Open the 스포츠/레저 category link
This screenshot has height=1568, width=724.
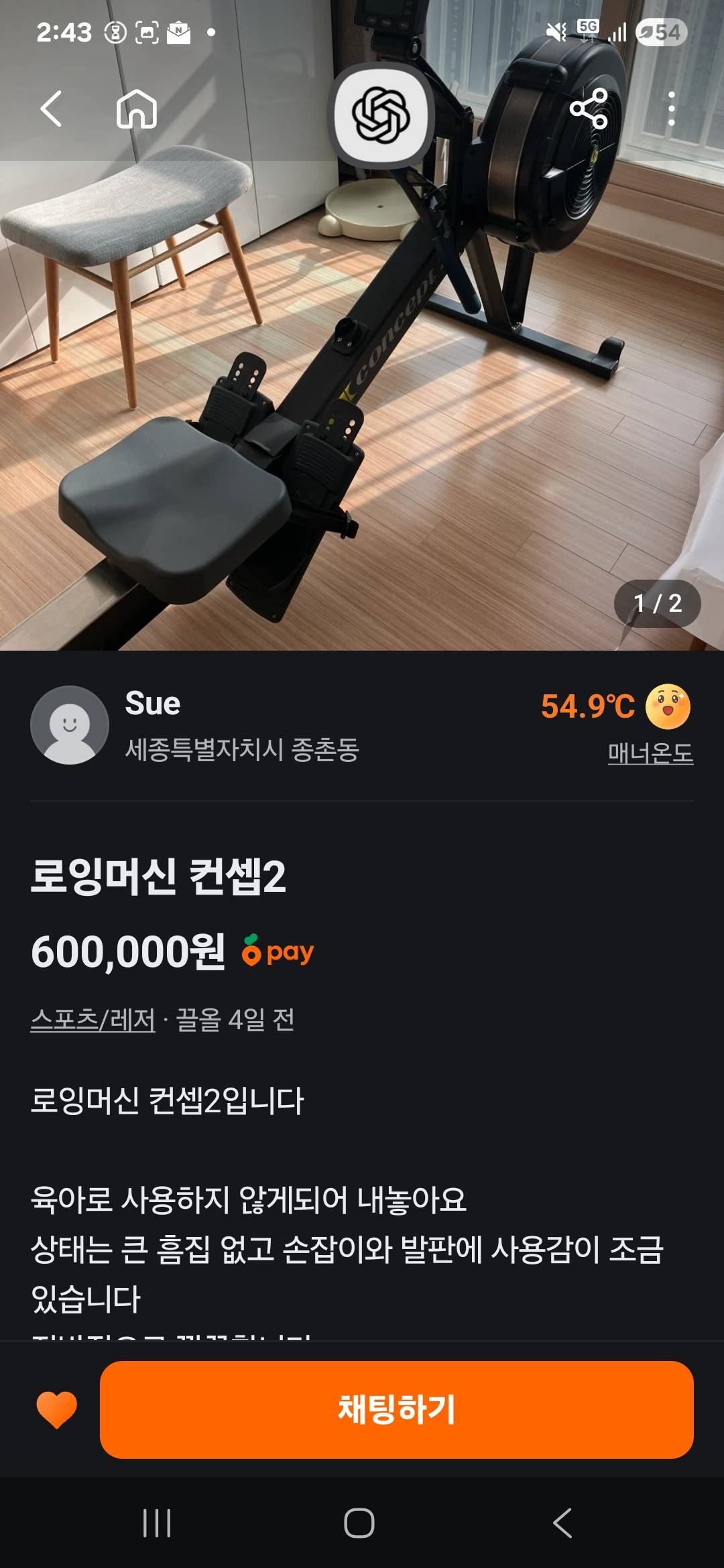coord(93,1020)
